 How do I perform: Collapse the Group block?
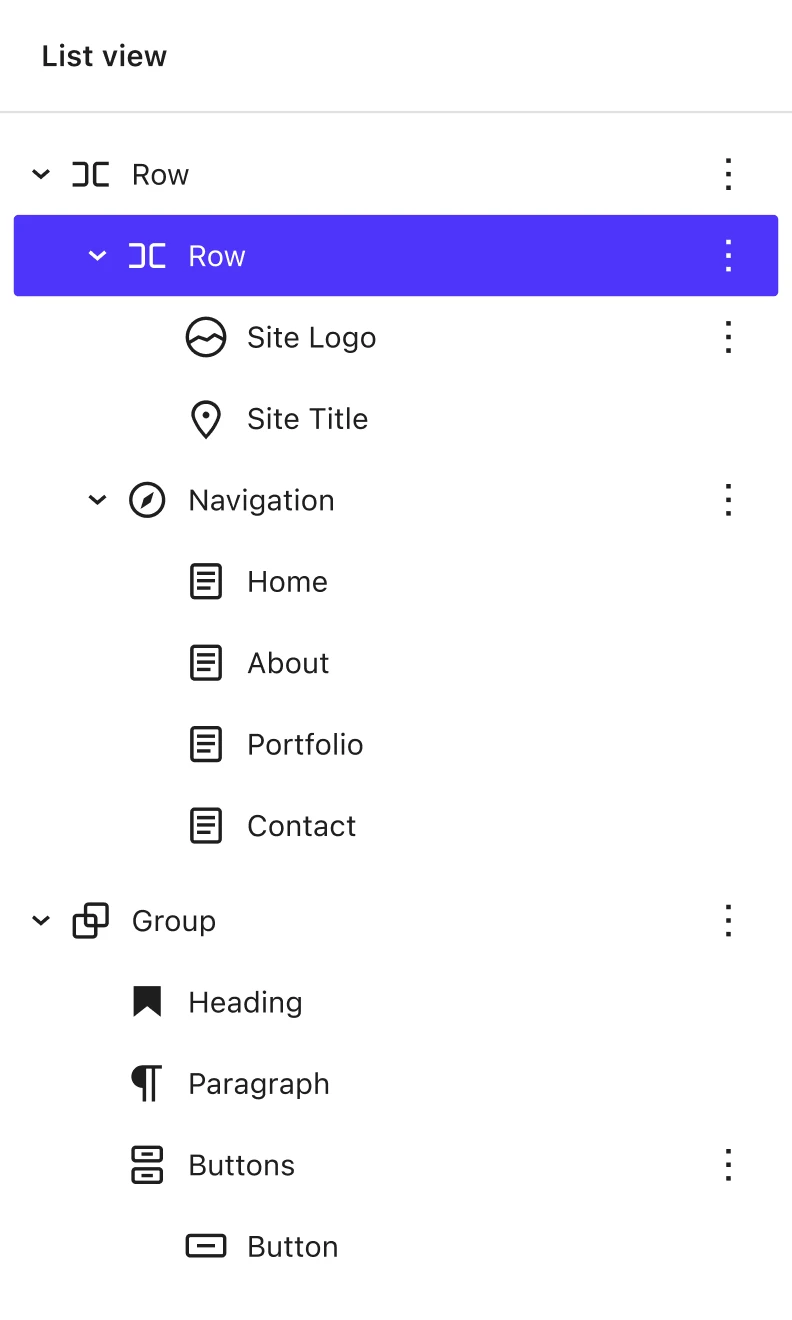[41, 921]
